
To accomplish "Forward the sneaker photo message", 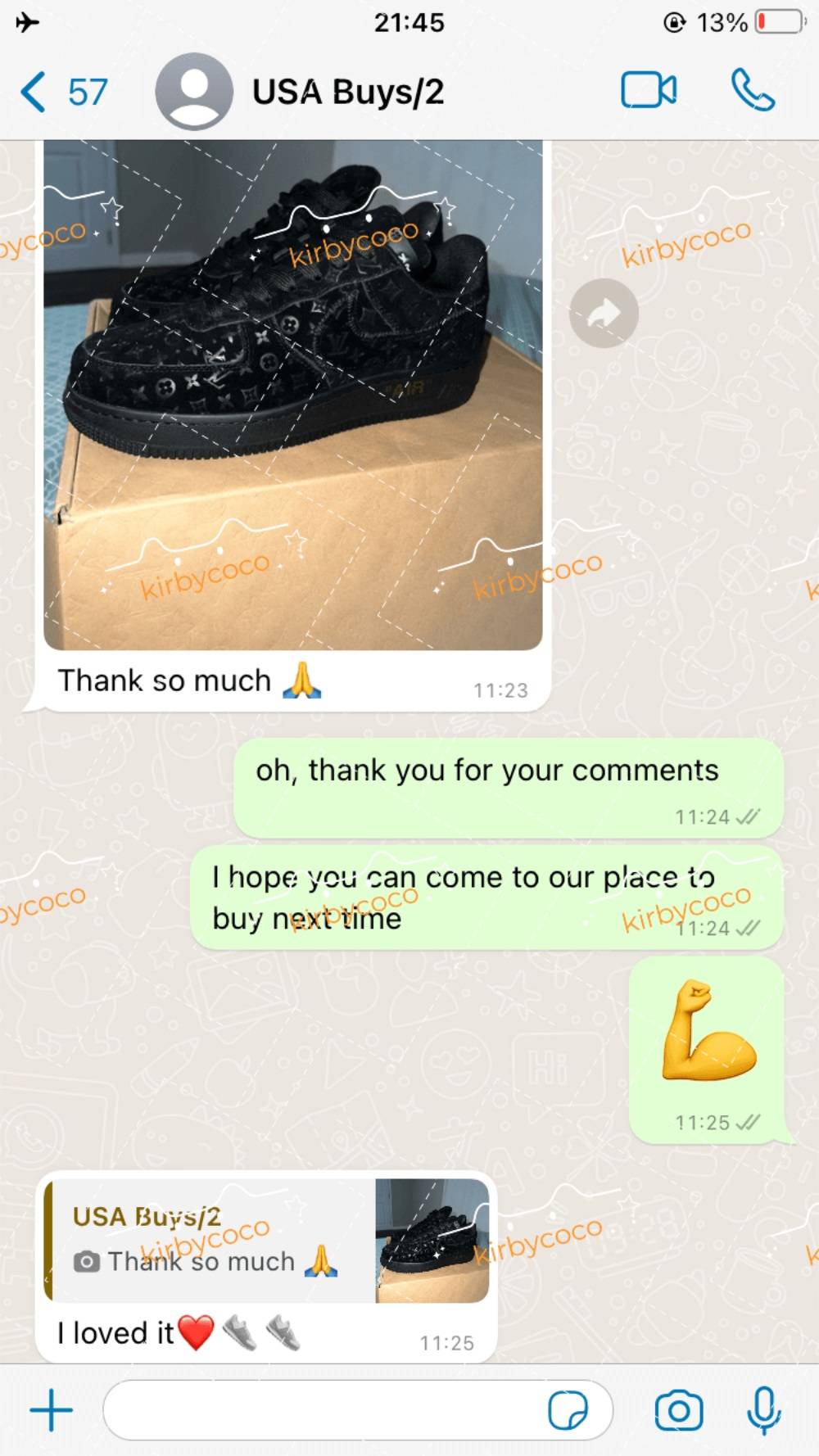I will click(604, 314).
